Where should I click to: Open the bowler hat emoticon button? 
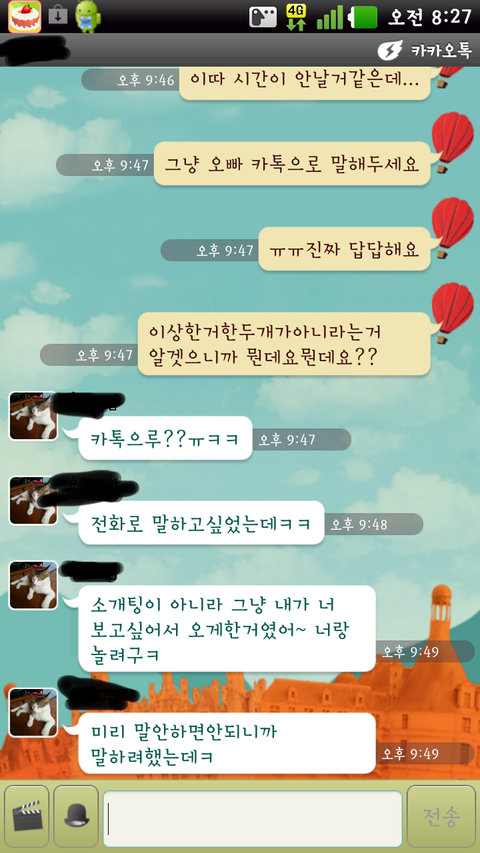pos(76,816)
